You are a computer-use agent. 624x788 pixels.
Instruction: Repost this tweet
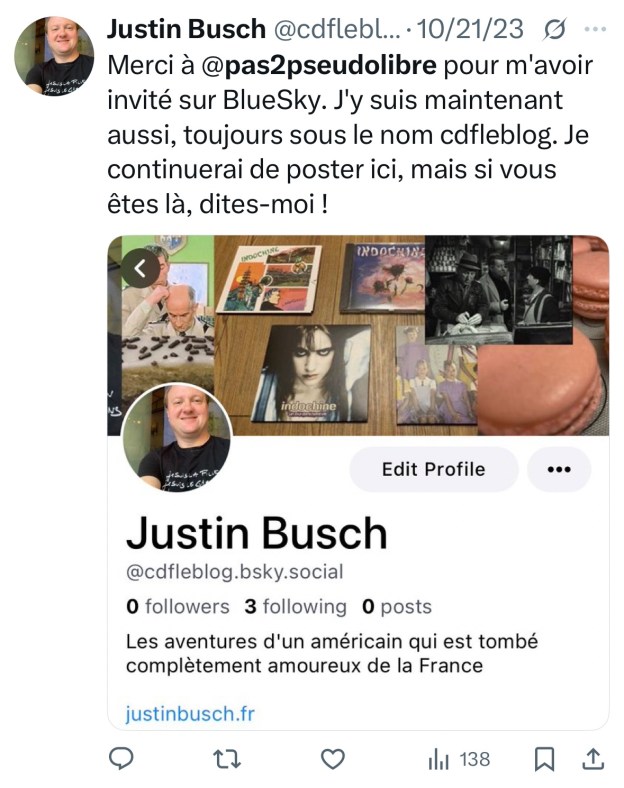tap(227, 760)
